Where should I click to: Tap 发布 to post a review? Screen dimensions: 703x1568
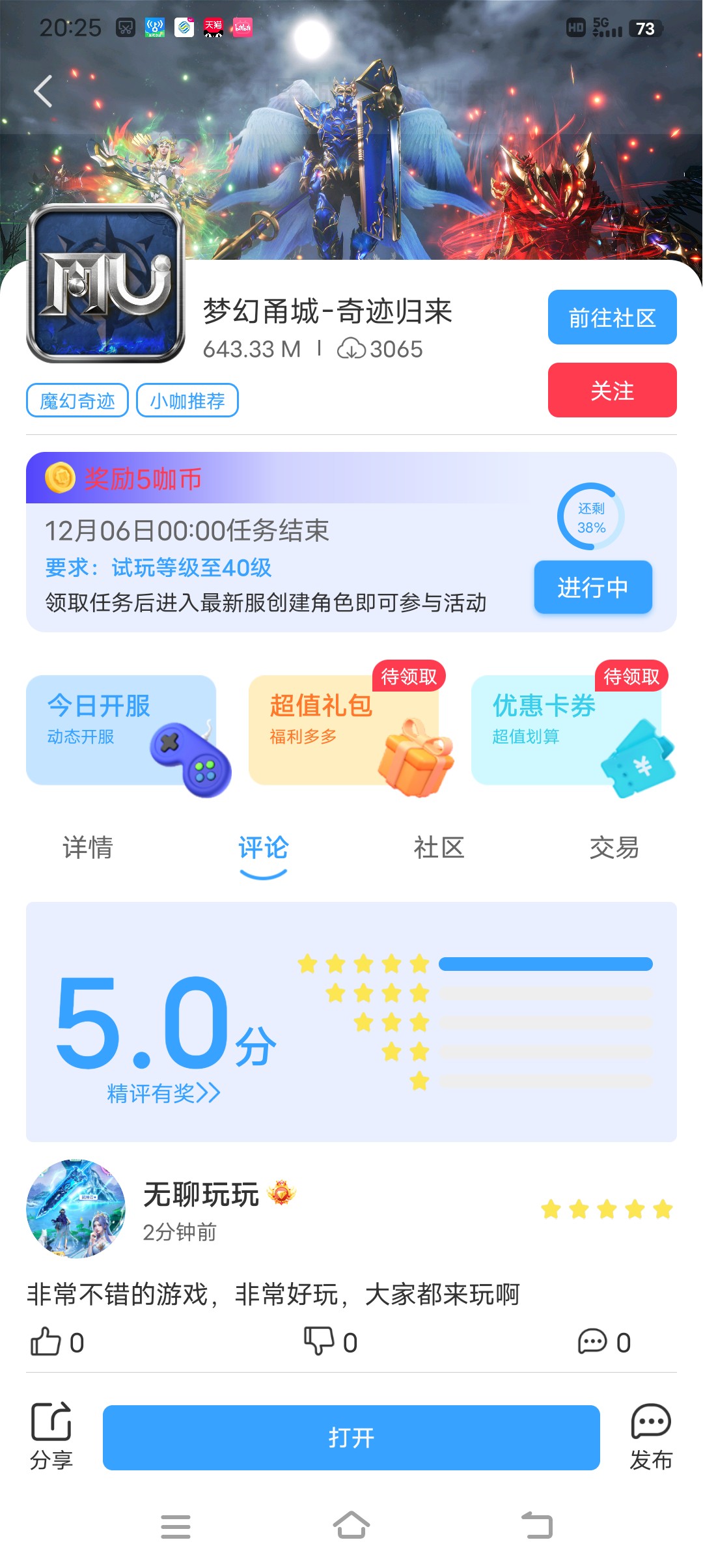651,1436
